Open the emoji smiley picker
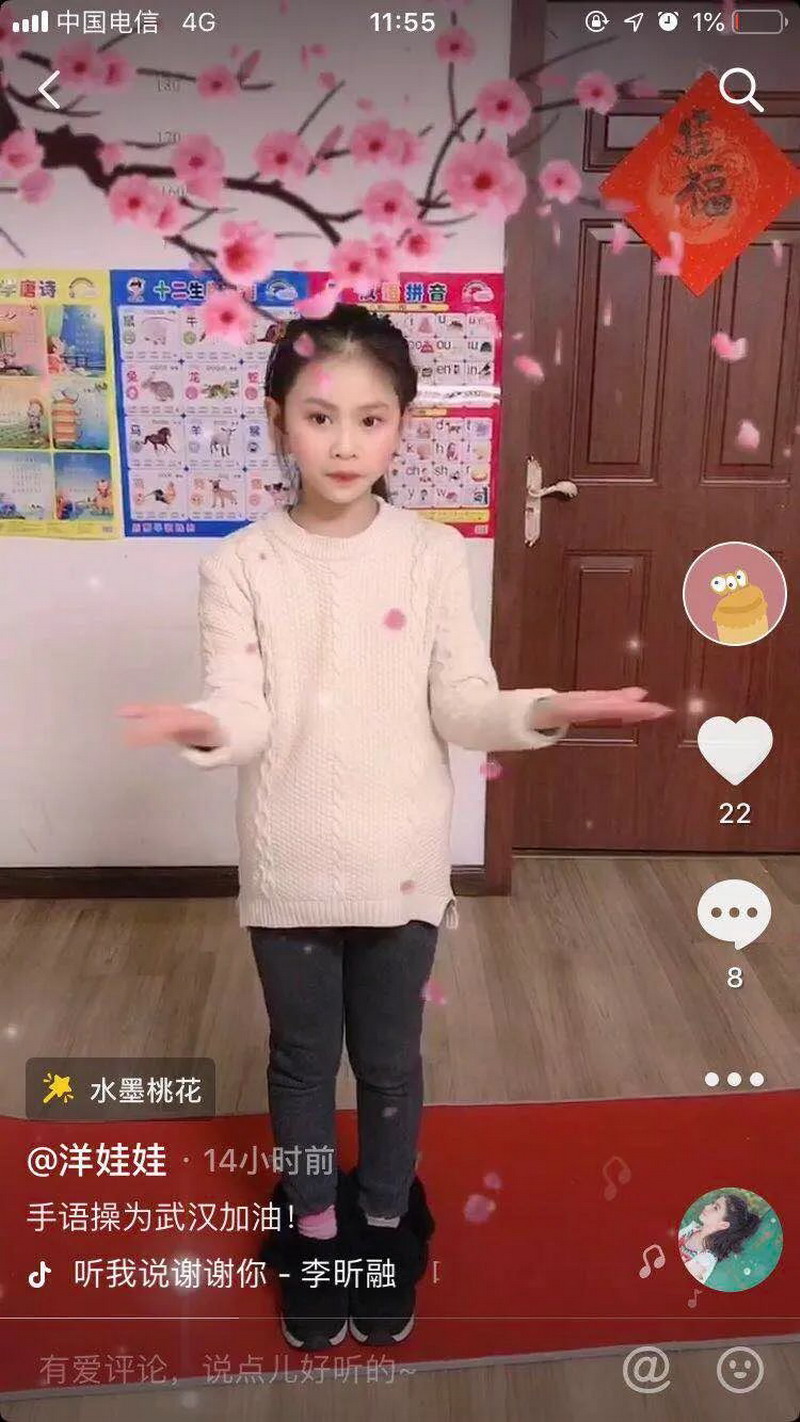800x1422 pixels. [740, 1369]
